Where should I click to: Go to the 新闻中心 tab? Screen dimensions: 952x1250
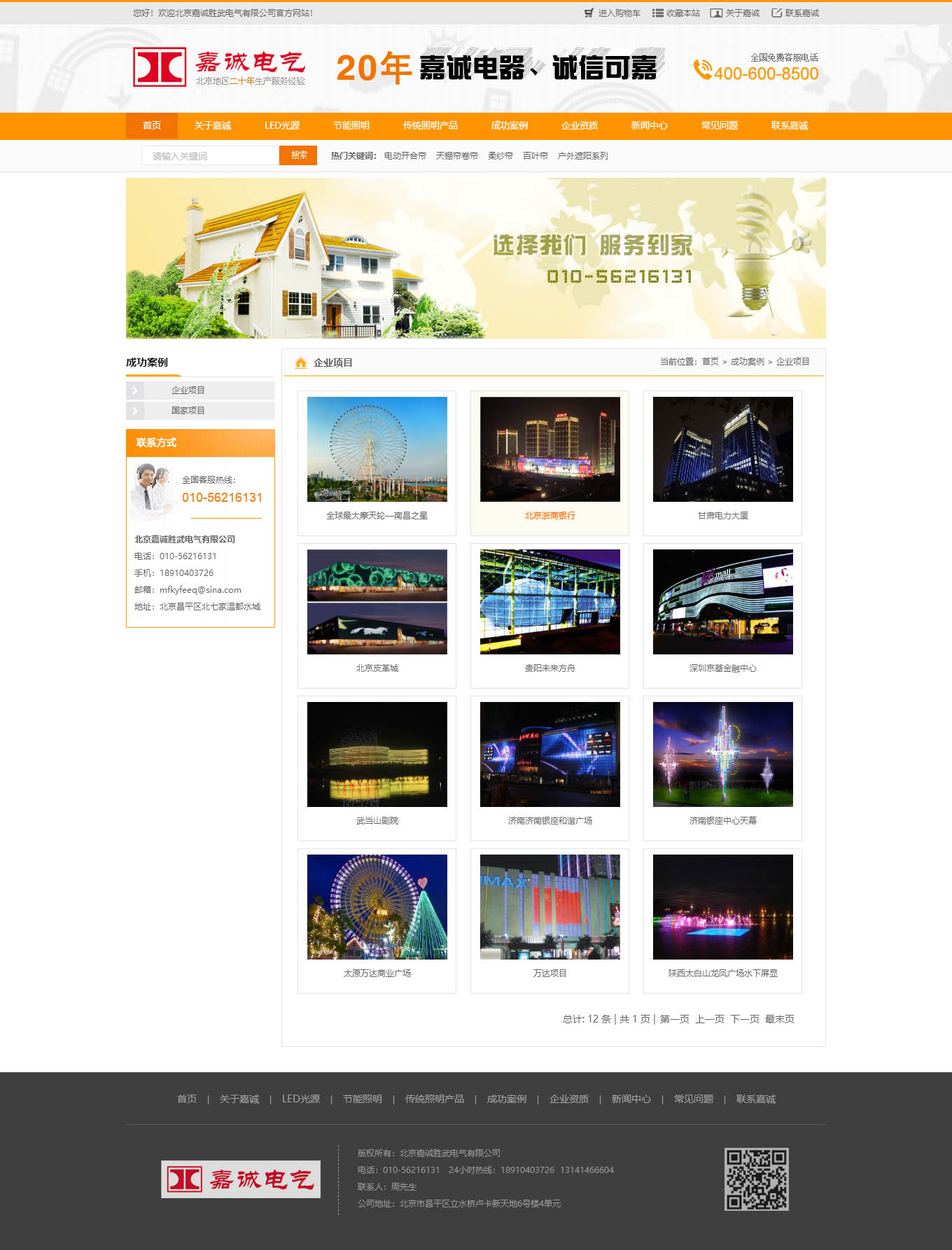pyautogui.click(x=650, y=126)
